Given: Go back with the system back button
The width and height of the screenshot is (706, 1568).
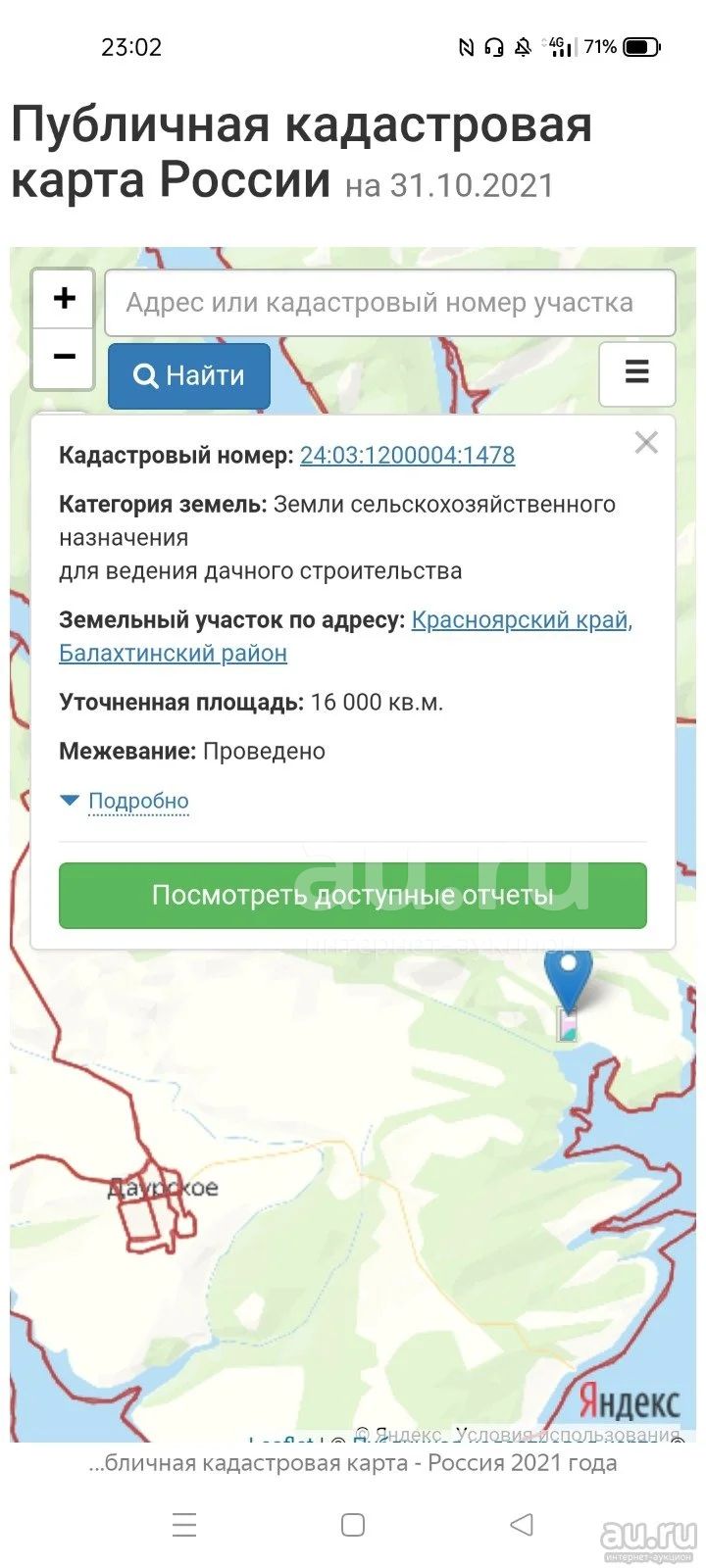Looking at the screenshot, I should coord(522,1525).
